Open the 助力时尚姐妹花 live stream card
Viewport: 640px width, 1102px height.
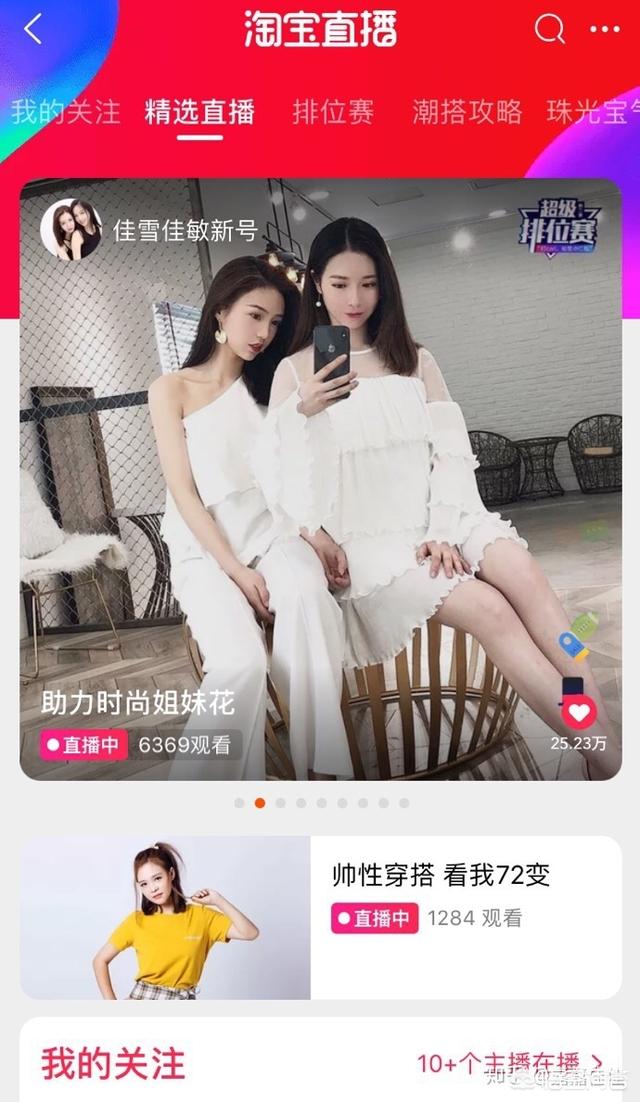pyautogui.click(x=320, y=480)
